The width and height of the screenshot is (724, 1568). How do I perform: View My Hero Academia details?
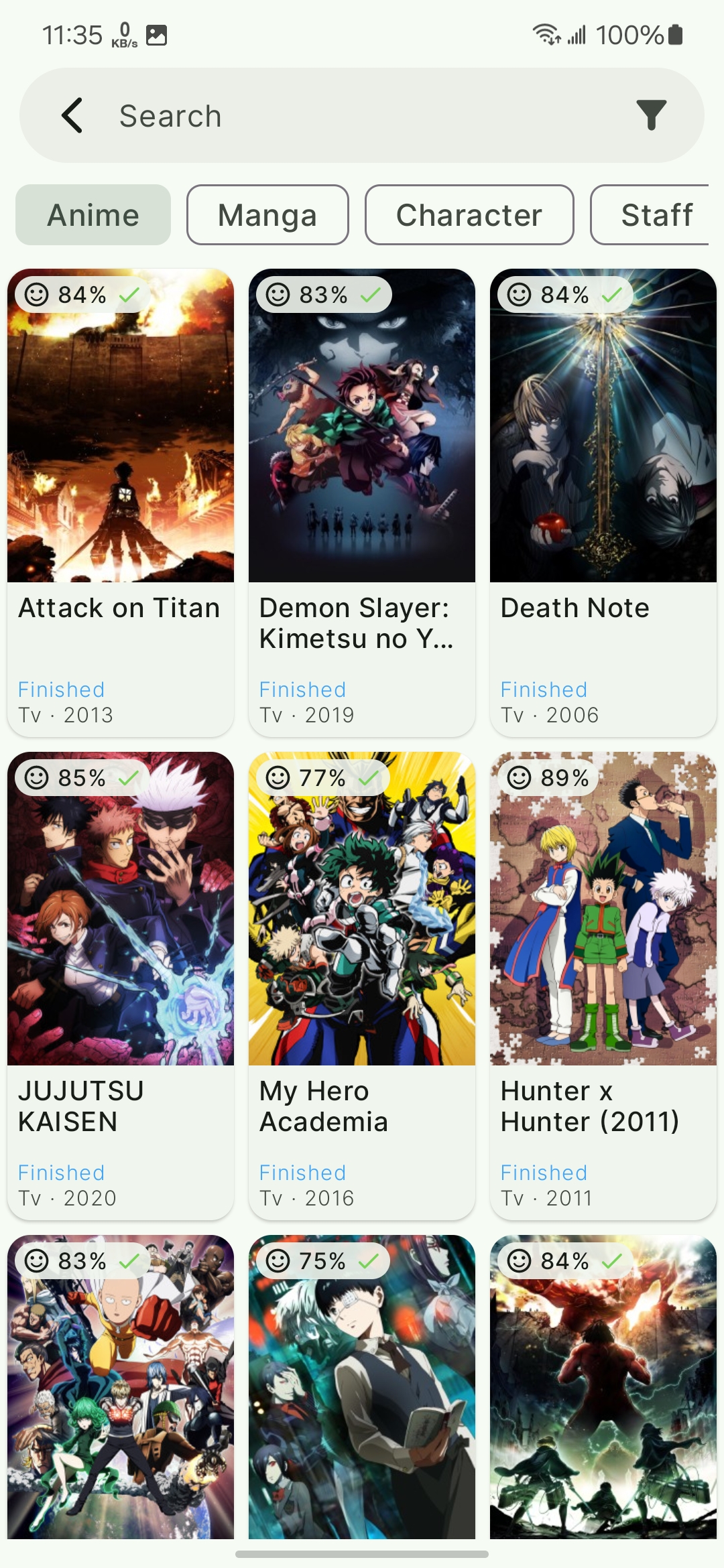click(x=362, y=985)
